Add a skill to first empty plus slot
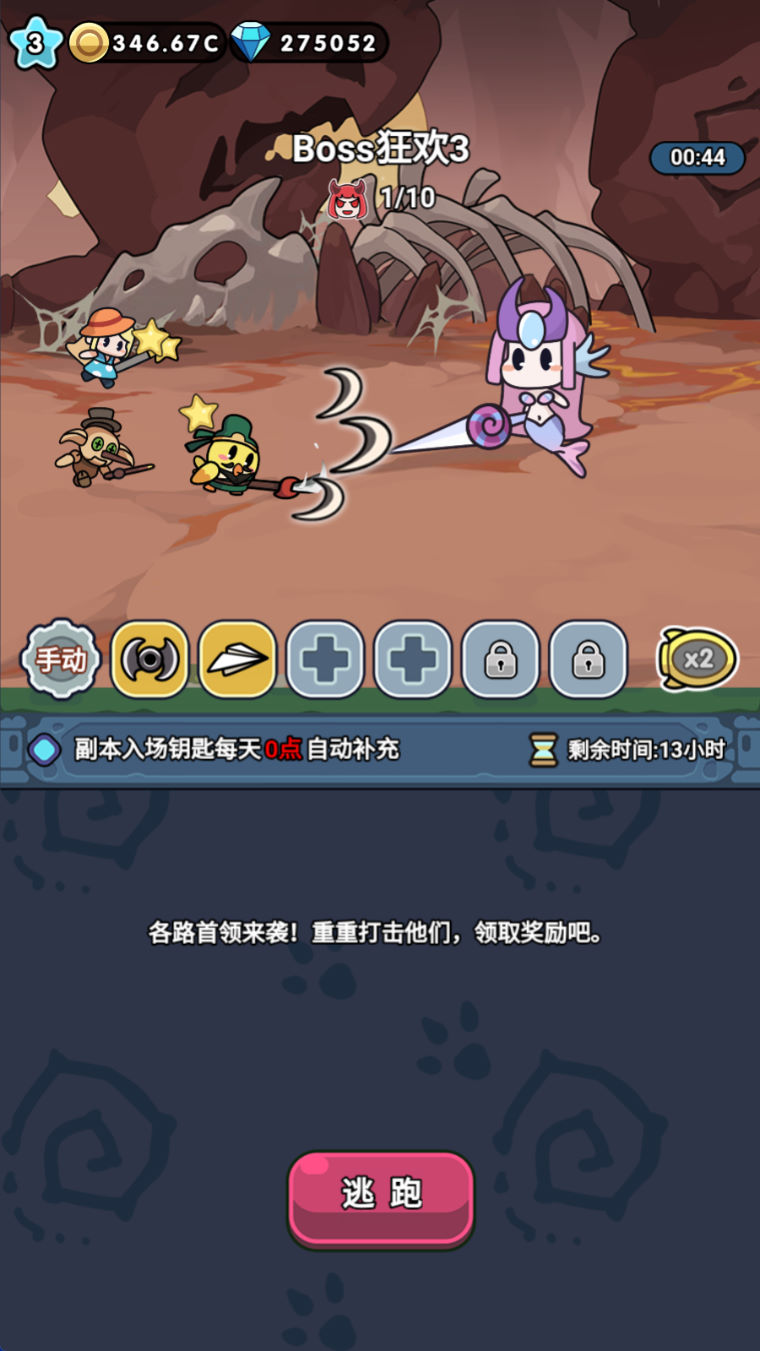 [x=325, y=659]
